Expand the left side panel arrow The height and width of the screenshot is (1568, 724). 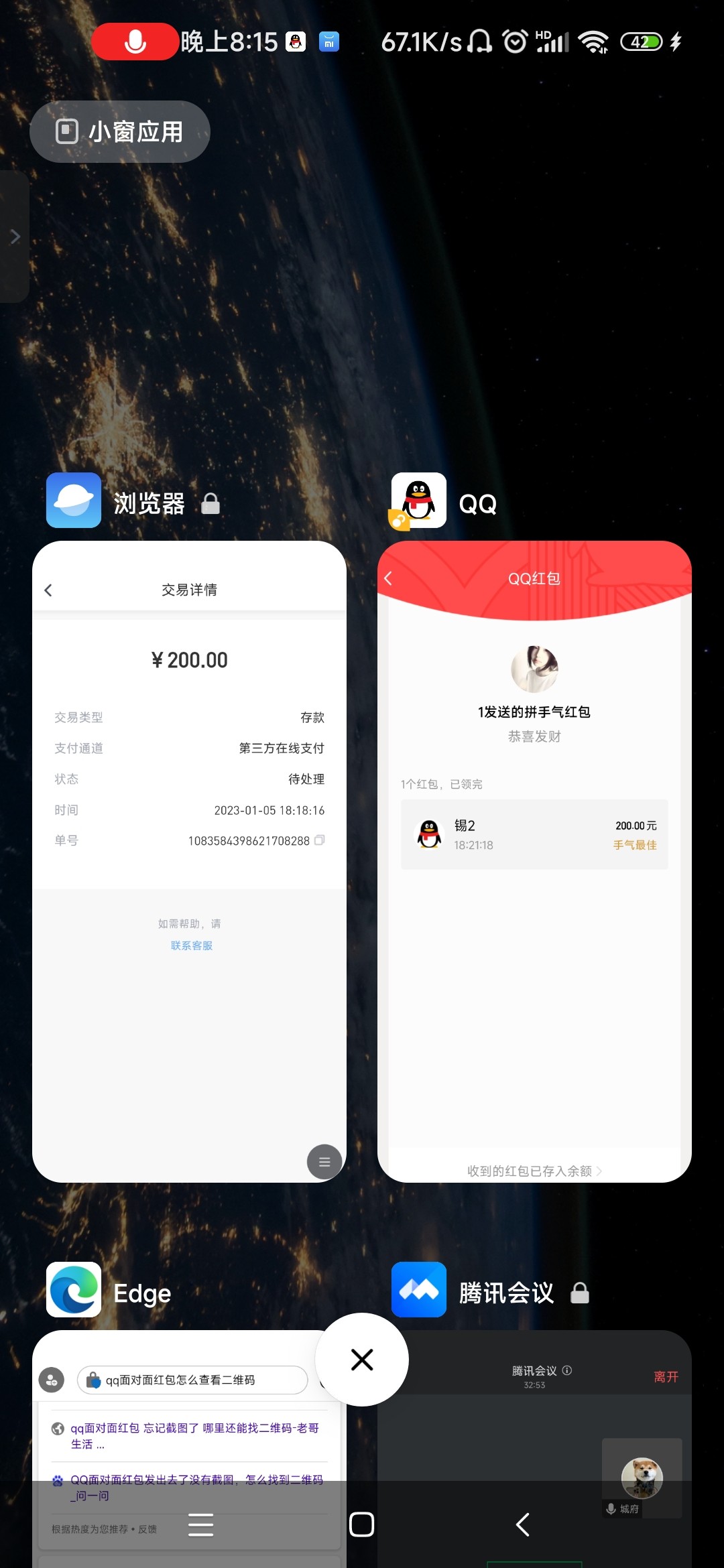pyautogui.click(x=15, y=237)
